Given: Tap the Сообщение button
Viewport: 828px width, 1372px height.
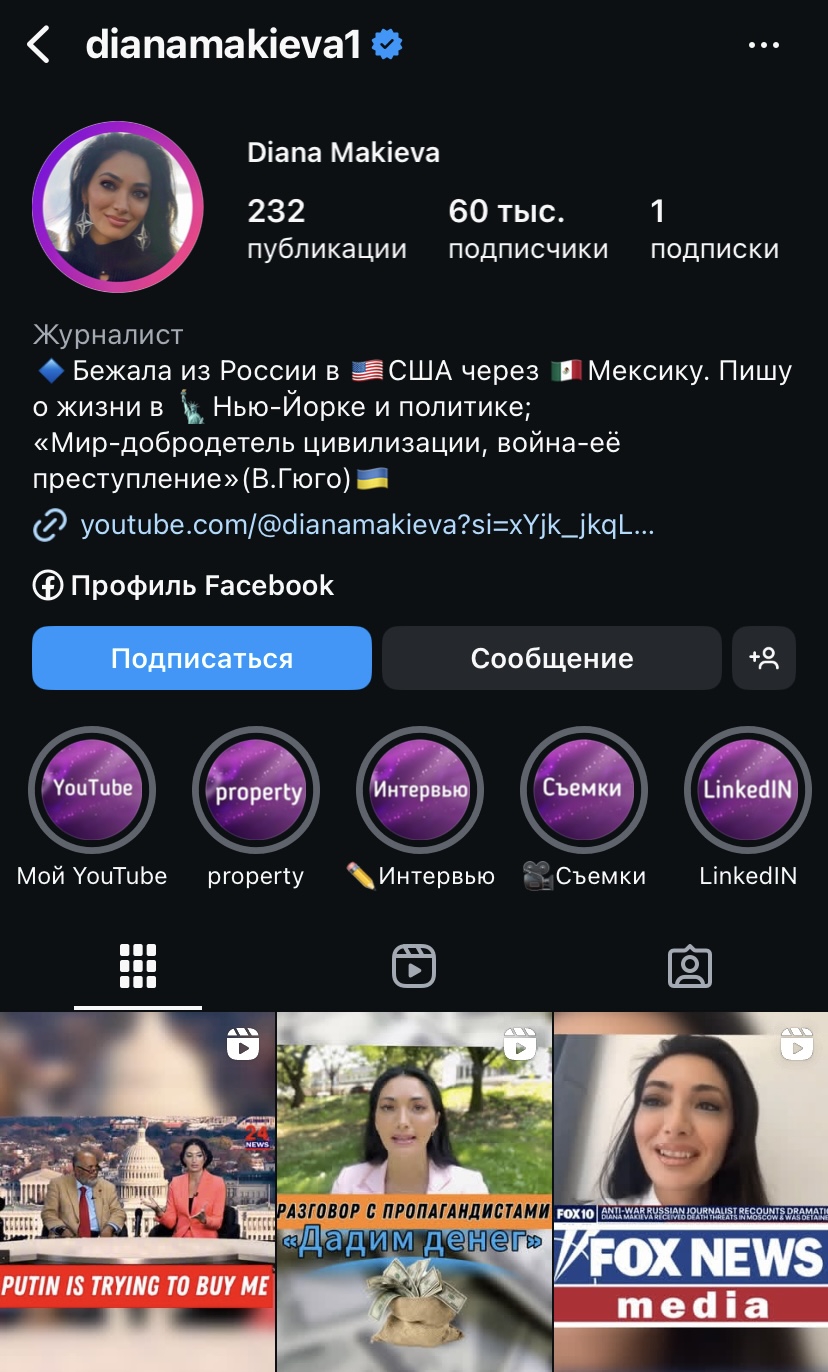Looking at the screenshot, I should click(x=551, y=658).
